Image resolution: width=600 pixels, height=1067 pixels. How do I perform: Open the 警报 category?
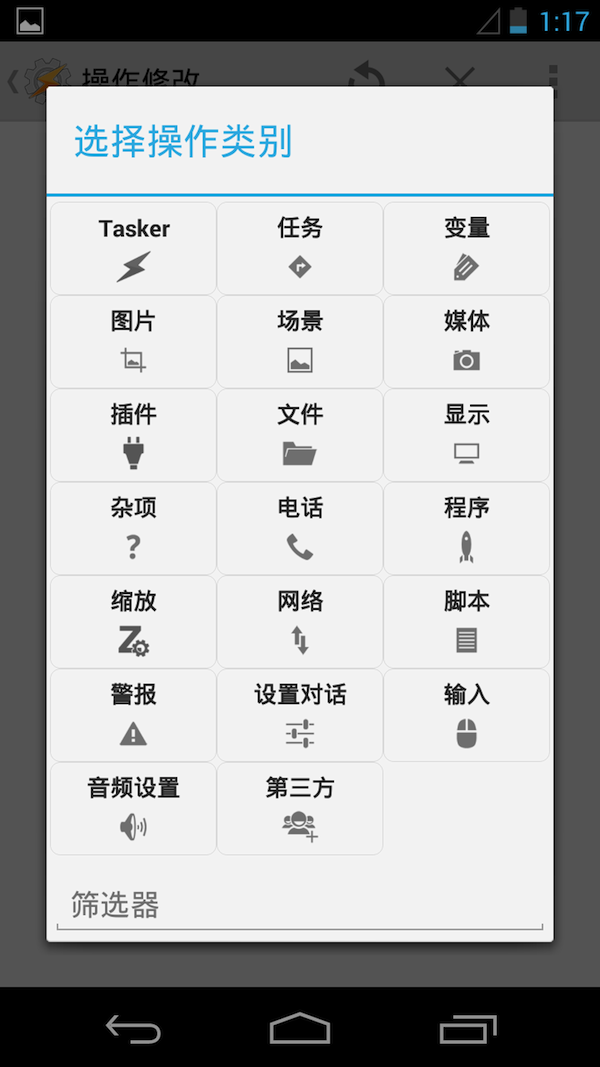[x=133, y=714]
